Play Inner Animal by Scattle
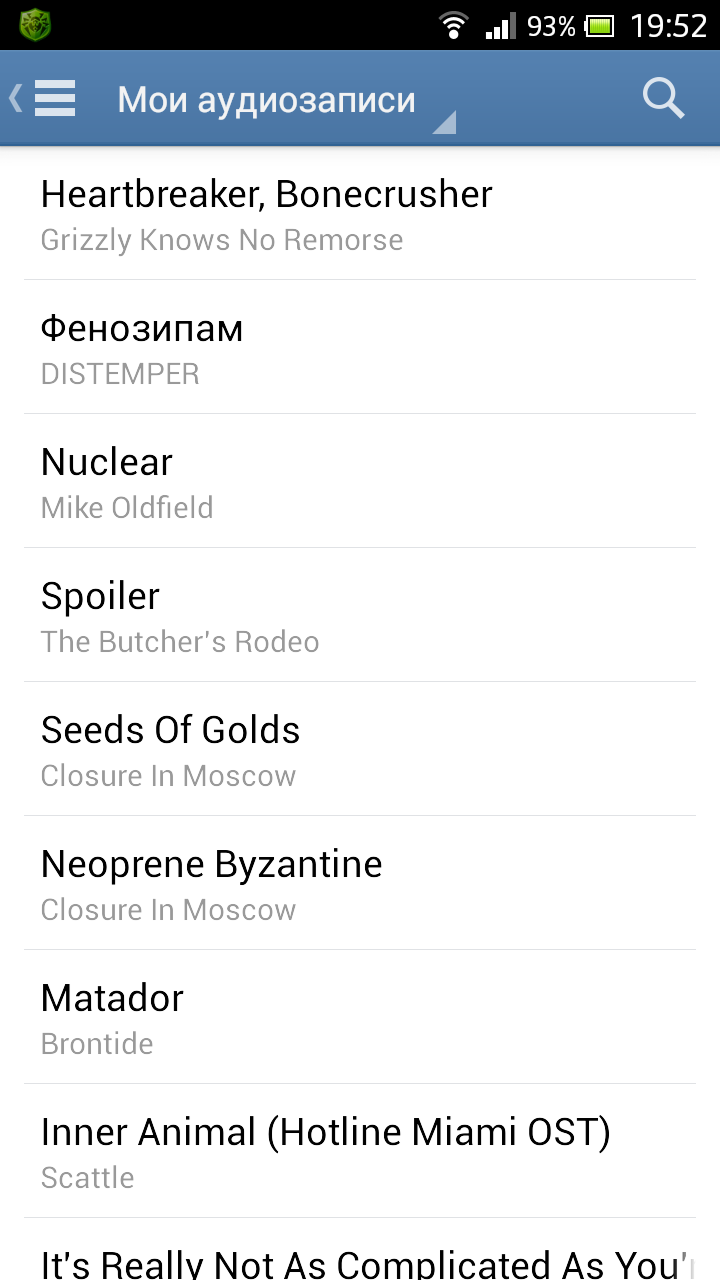Screen dimensions: 720x1280 coord(360,1152)
